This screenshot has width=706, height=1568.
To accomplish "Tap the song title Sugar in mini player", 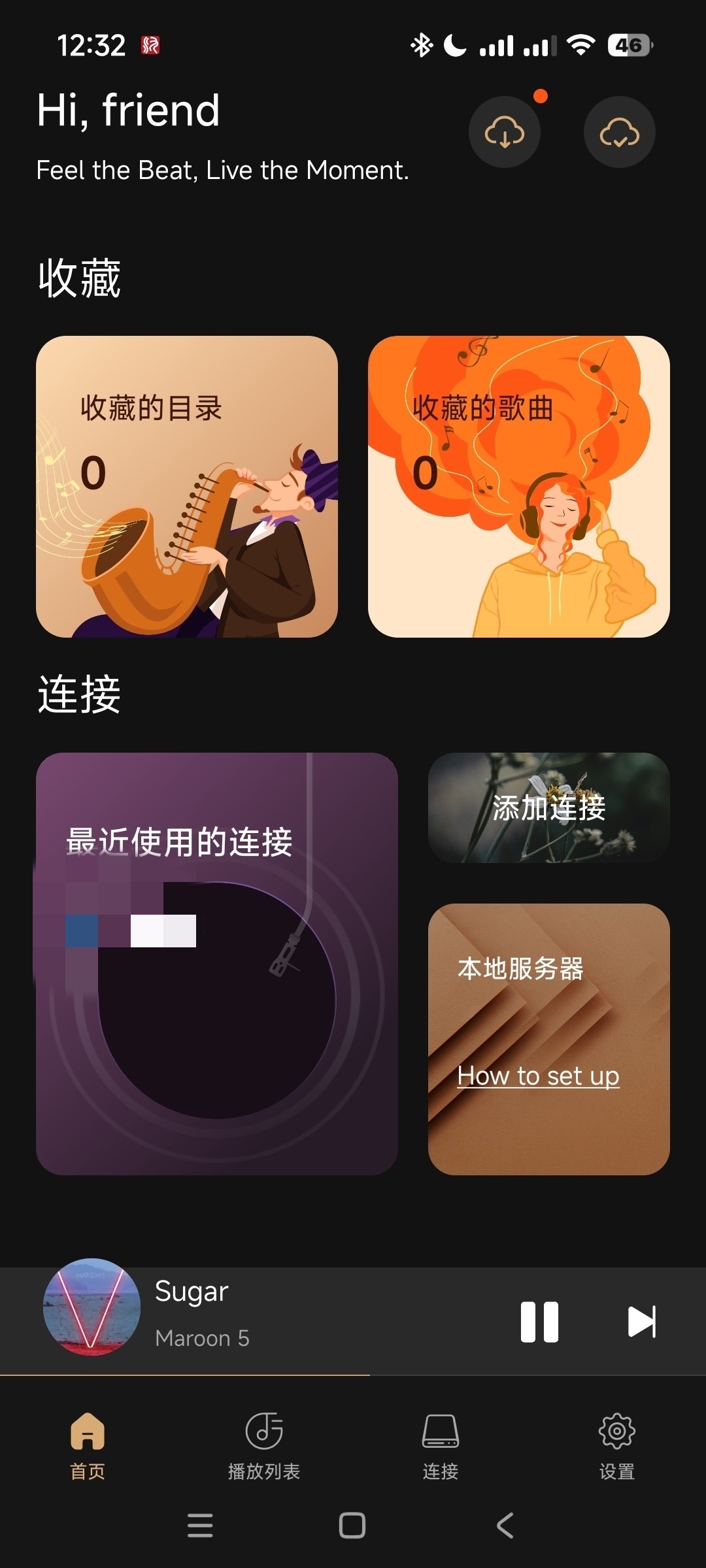I will (x=191, y=1290).
